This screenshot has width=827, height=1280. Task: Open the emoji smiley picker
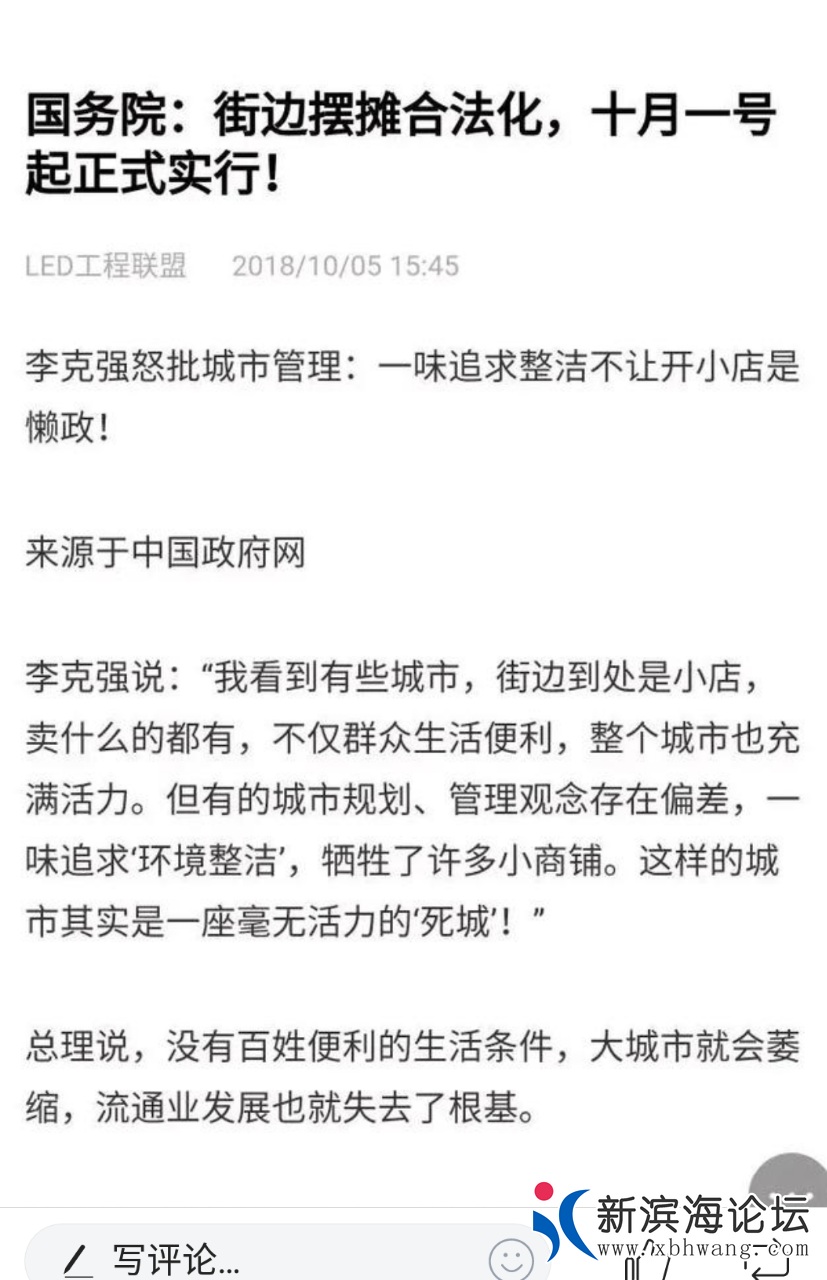511,1259
